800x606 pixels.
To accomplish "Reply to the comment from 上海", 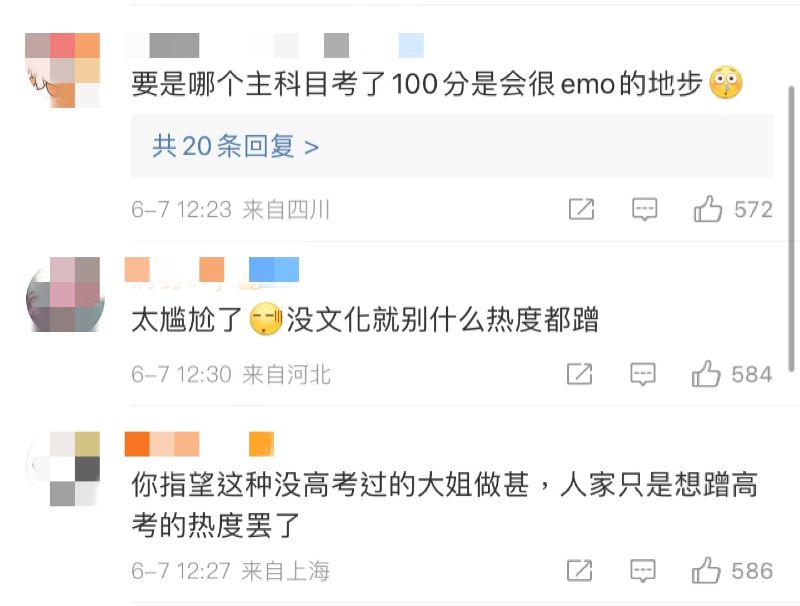I will [644, 571].
